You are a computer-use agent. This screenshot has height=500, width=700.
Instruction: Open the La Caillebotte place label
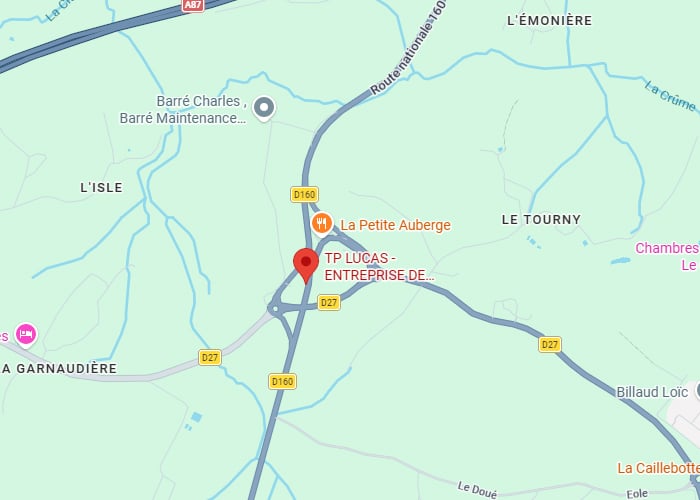pos(657,468)
